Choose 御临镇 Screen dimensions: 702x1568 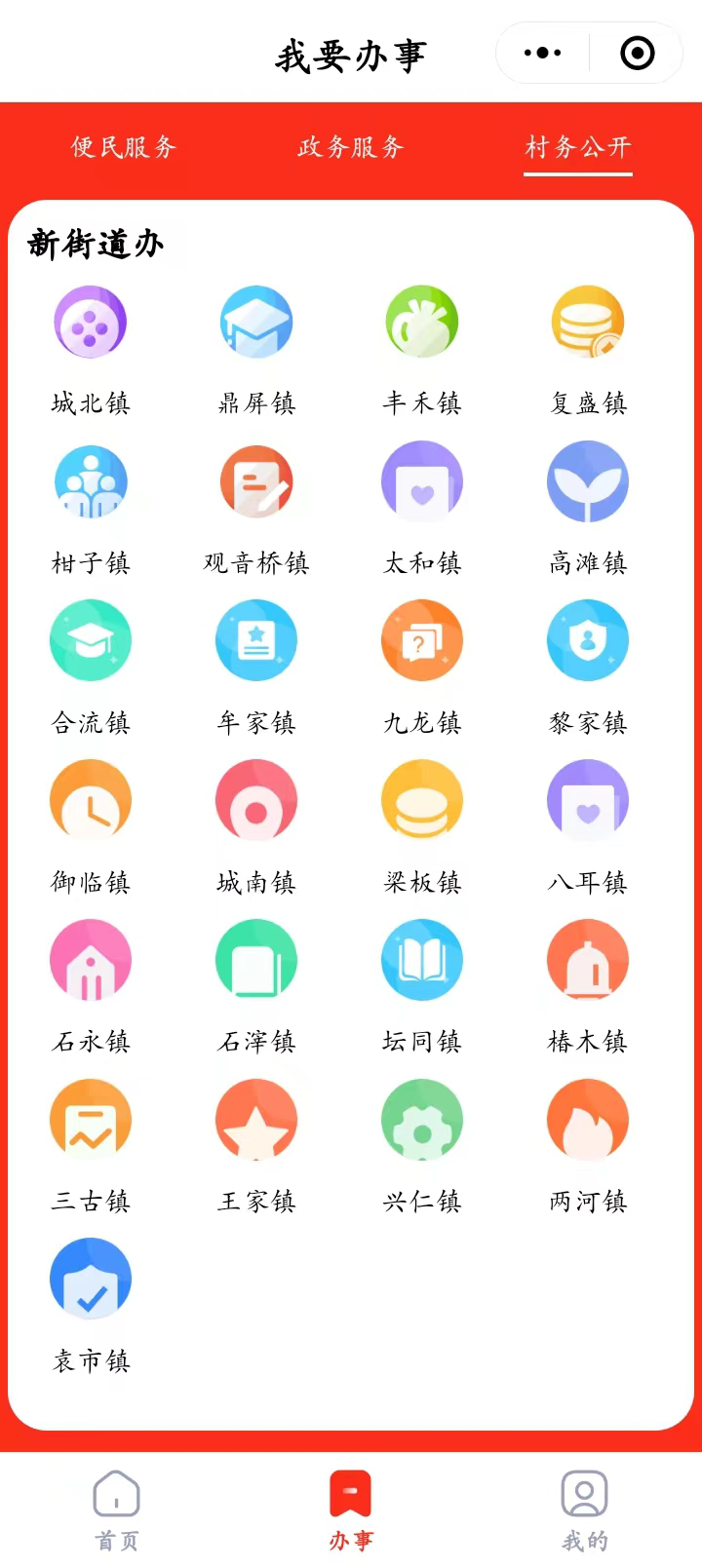91,828
